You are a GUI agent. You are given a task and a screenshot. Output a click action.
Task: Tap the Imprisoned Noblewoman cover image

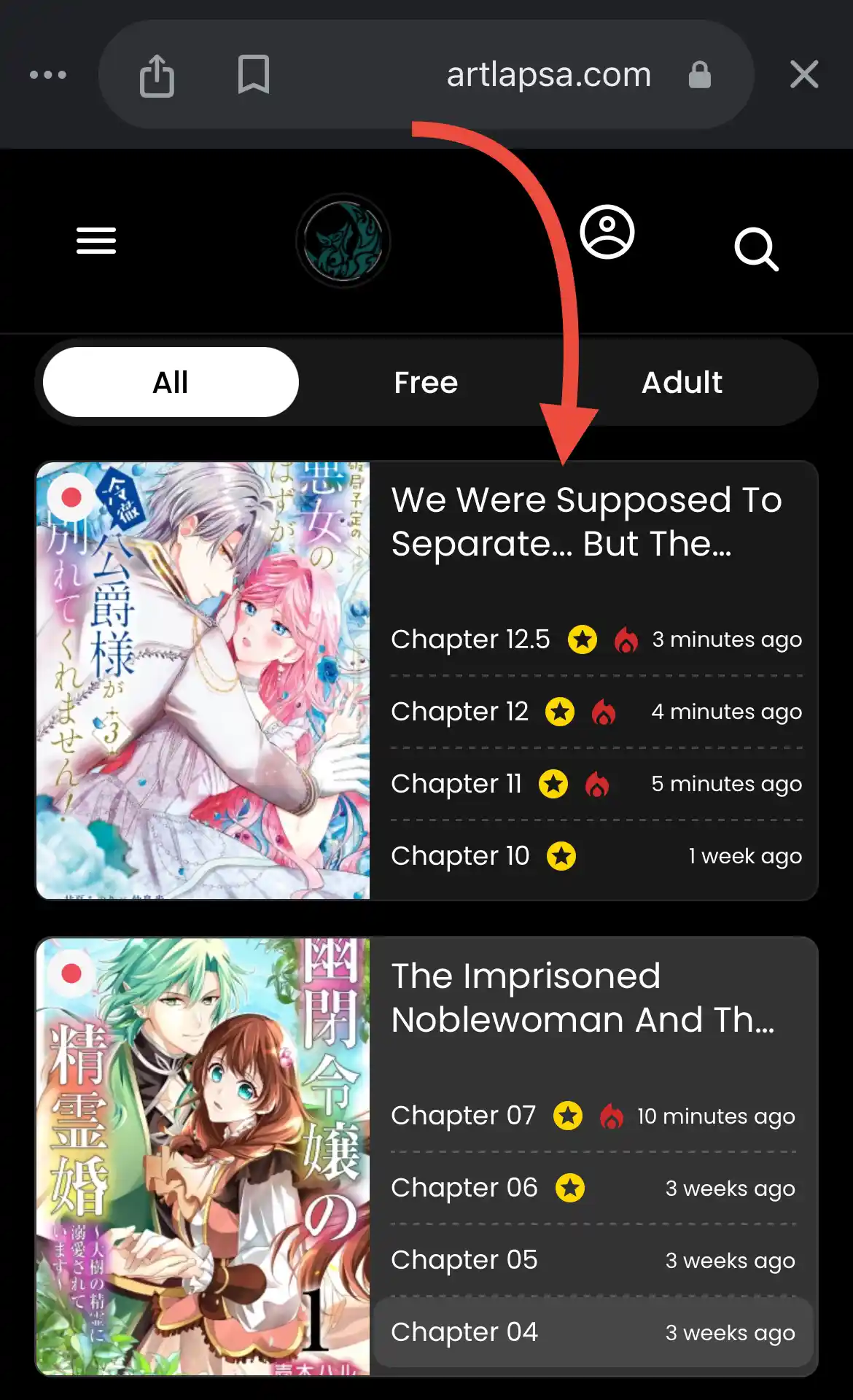(x=203, y=1156)
